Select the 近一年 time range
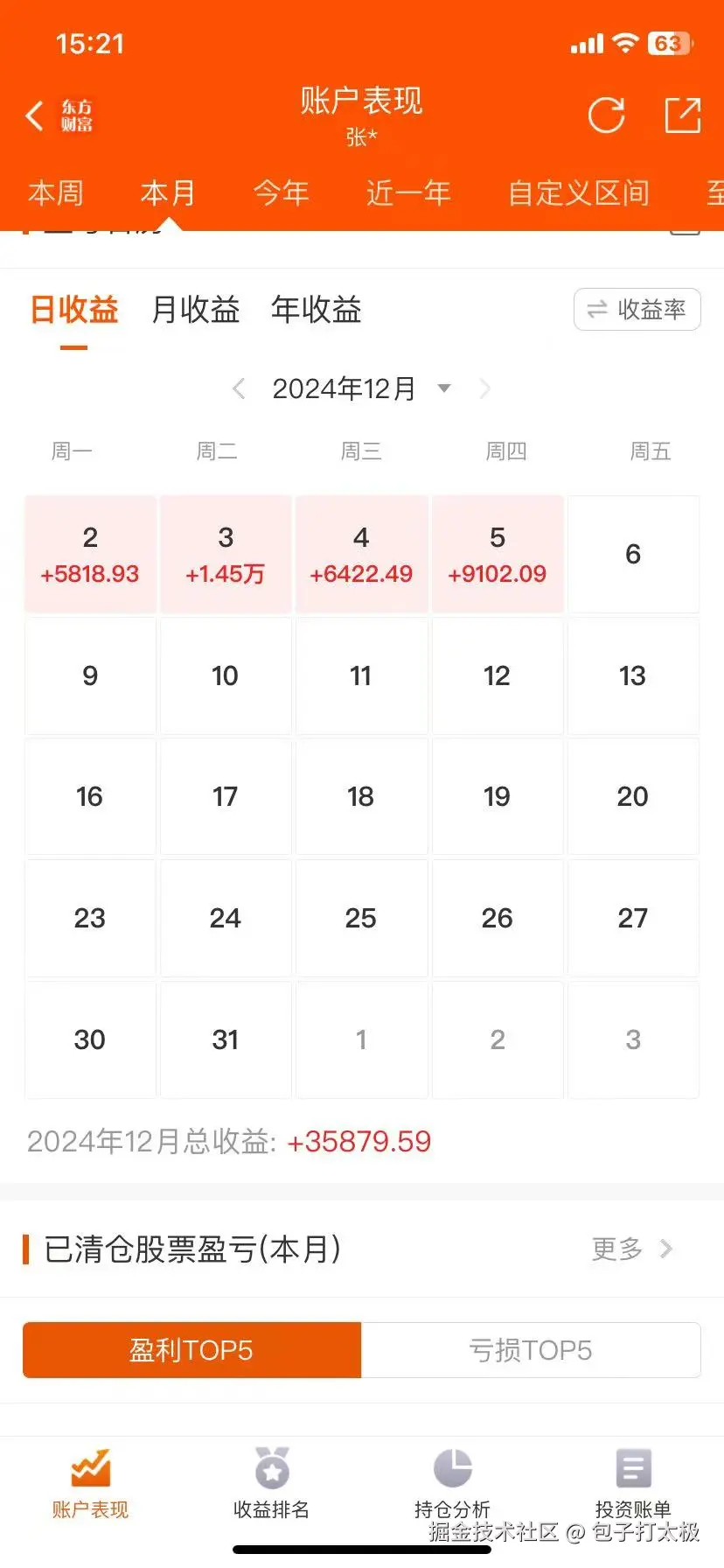724x1568 pixels. coord(407,192)
